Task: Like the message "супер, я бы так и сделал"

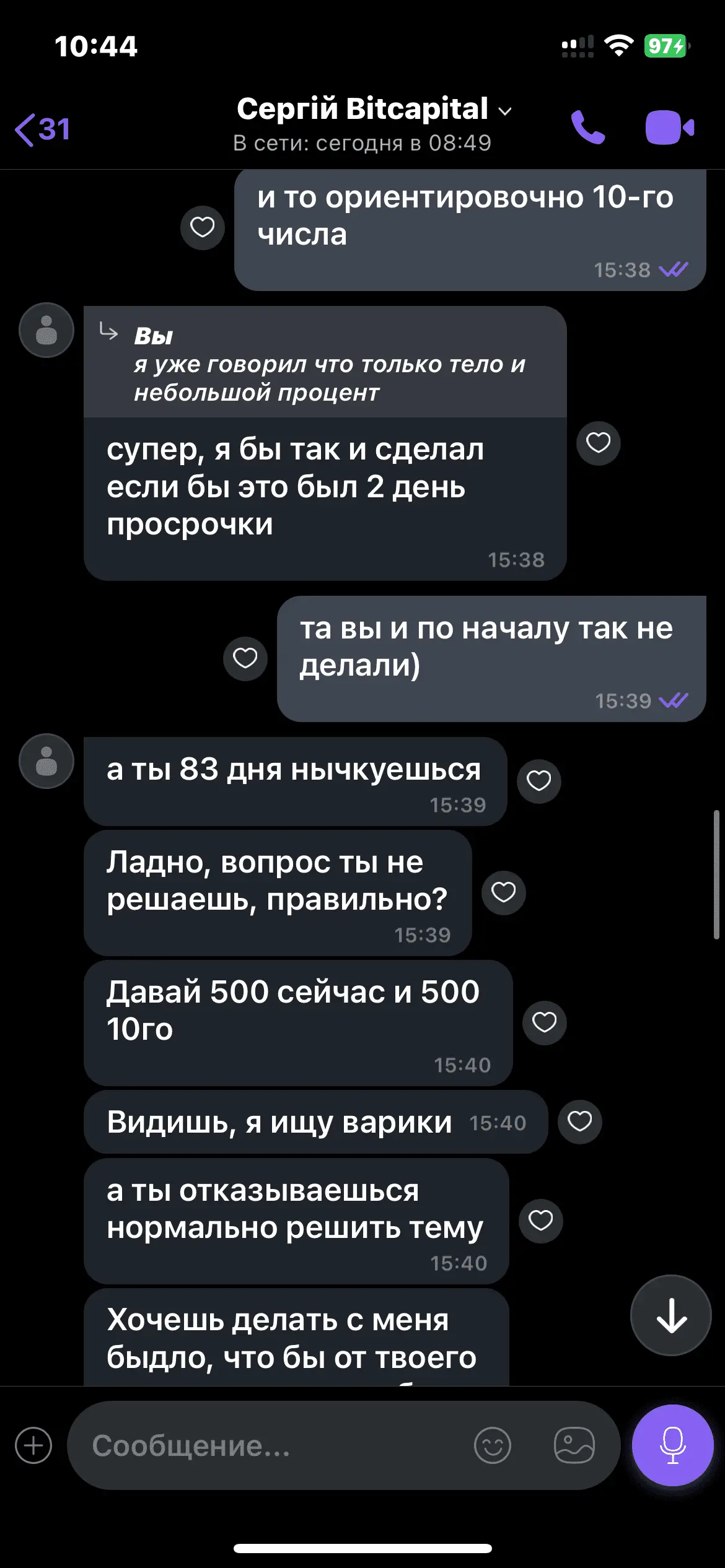Action: [598, 443]
